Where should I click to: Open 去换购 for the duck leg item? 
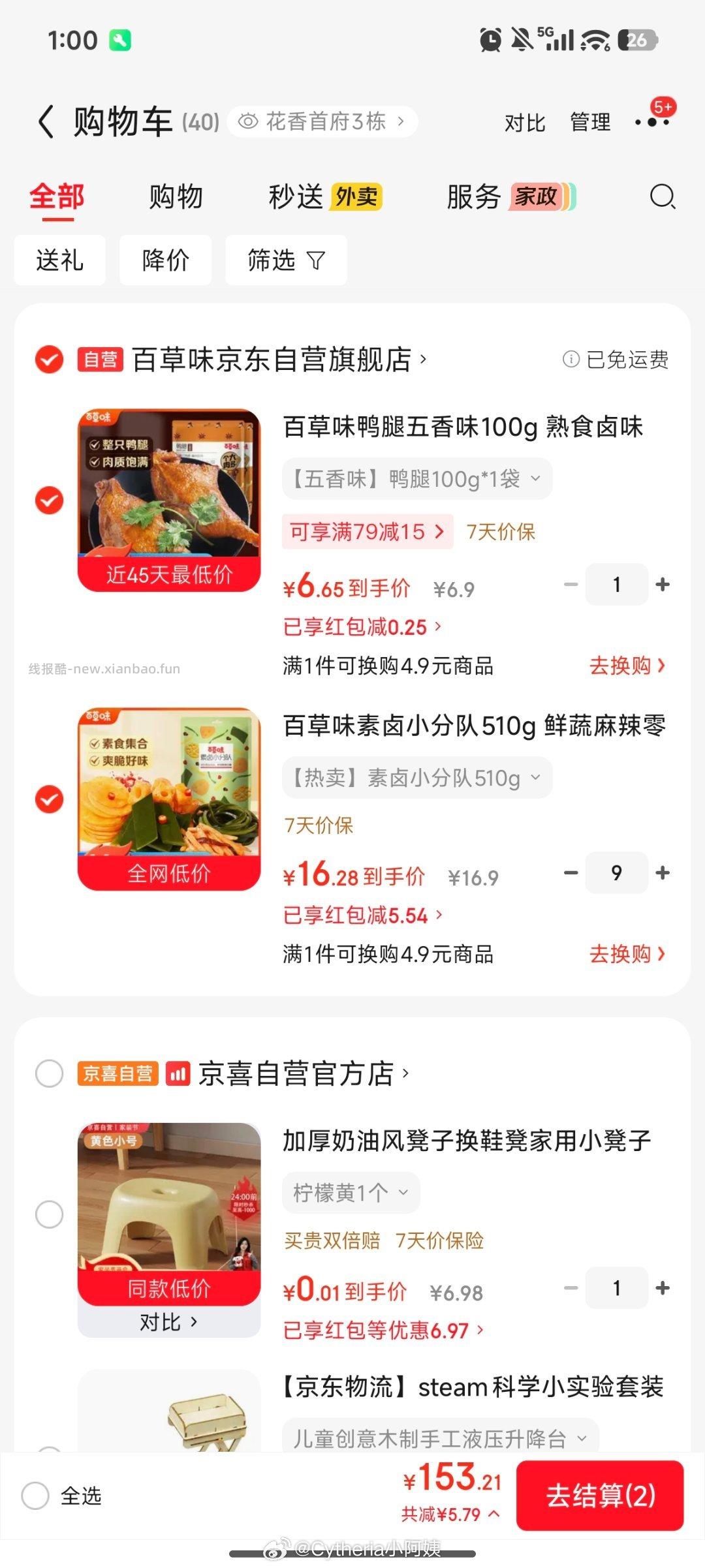pos(625,666)
